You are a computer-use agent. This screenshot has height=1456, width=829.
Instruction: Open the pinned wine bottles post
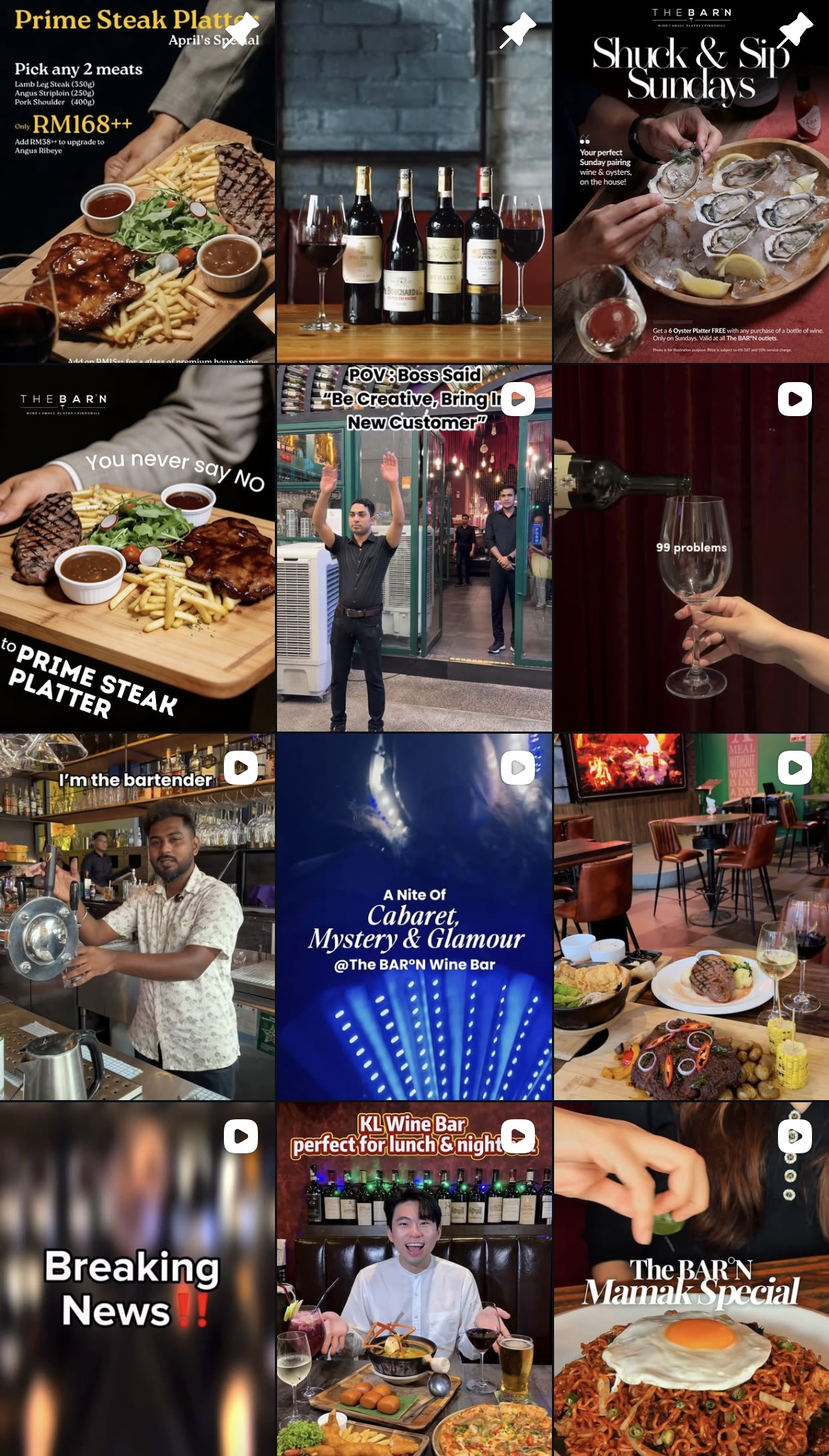click(414, 181)
